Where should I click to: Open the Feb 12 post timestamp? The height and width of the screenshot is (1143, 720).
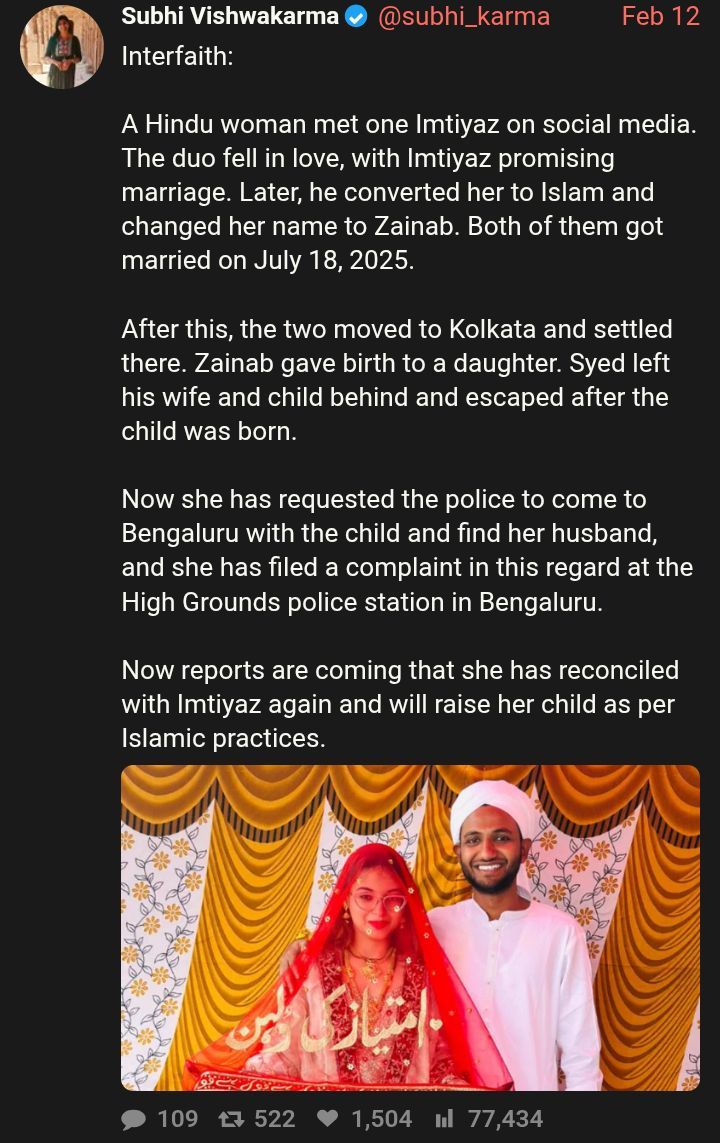660,16
